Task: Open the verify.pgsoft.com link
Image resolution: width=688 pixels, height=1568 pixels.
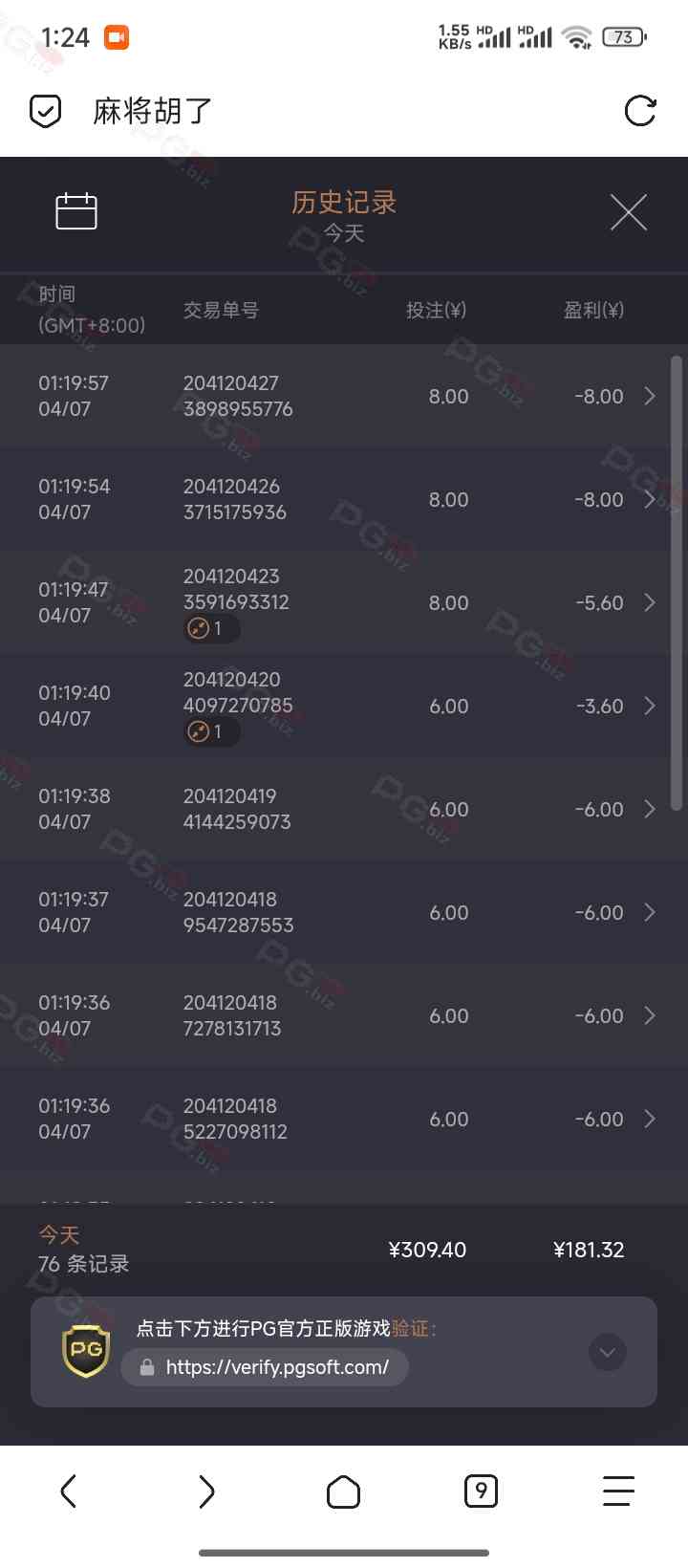Action: click(x=276, y=1367)
